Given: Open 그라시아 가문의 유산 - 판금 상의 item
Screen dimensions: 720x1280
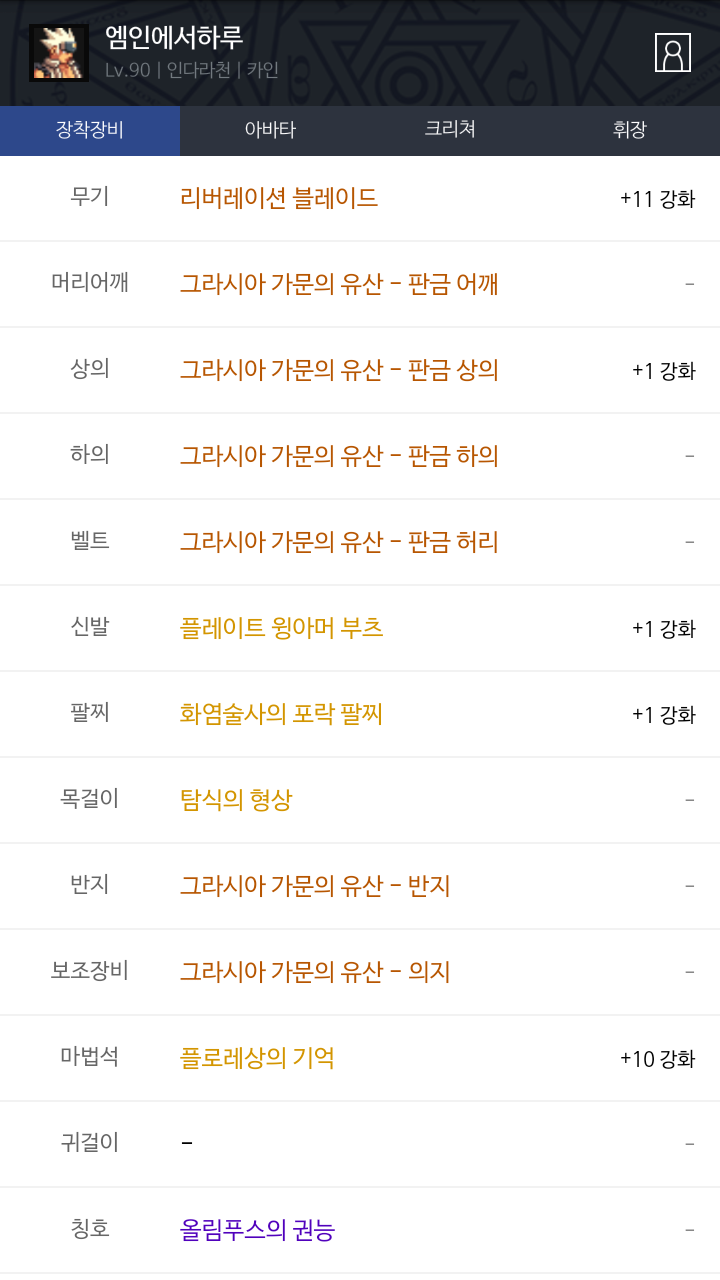Looking at the screenshot, I should pyautogui.click(x=339, y=370).
